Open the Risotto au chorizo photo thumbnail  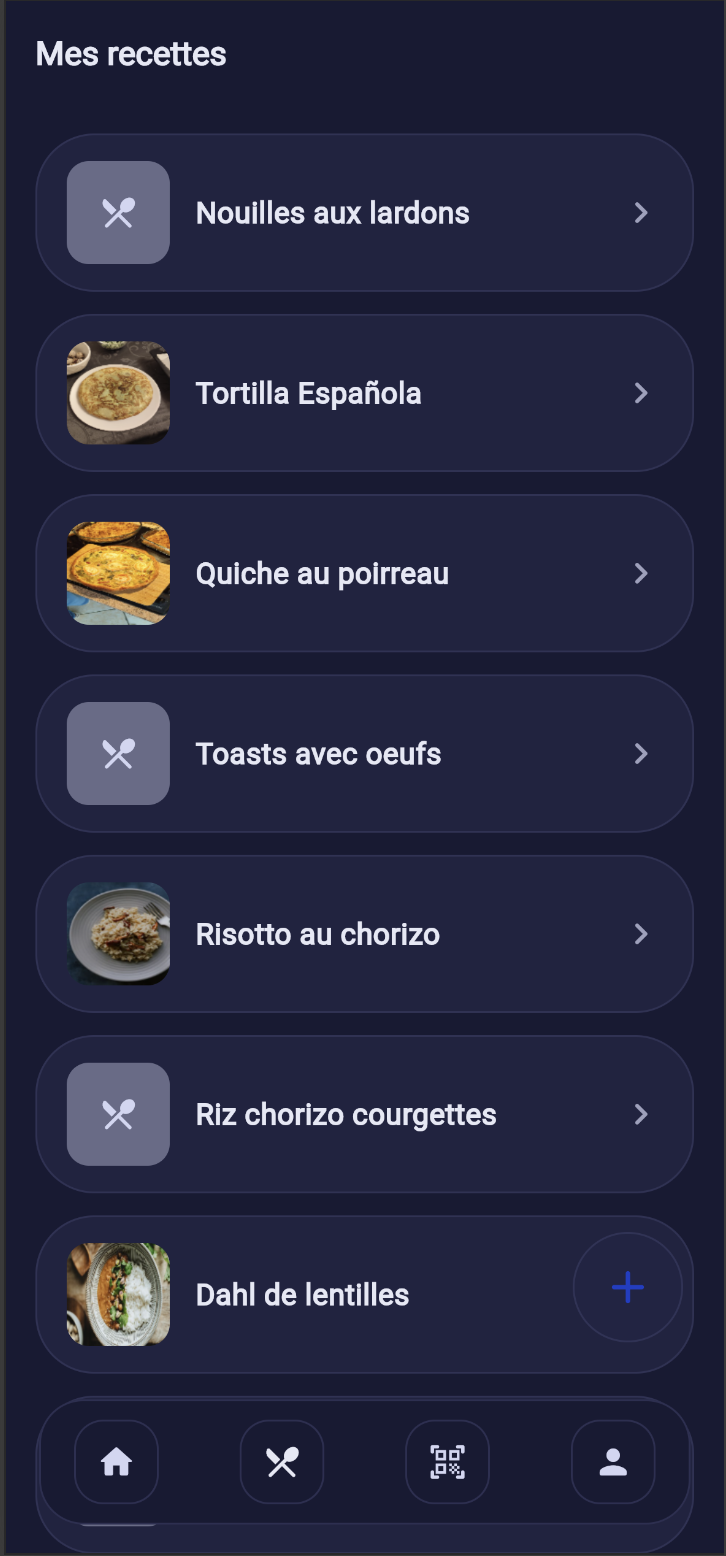[118, 934]
